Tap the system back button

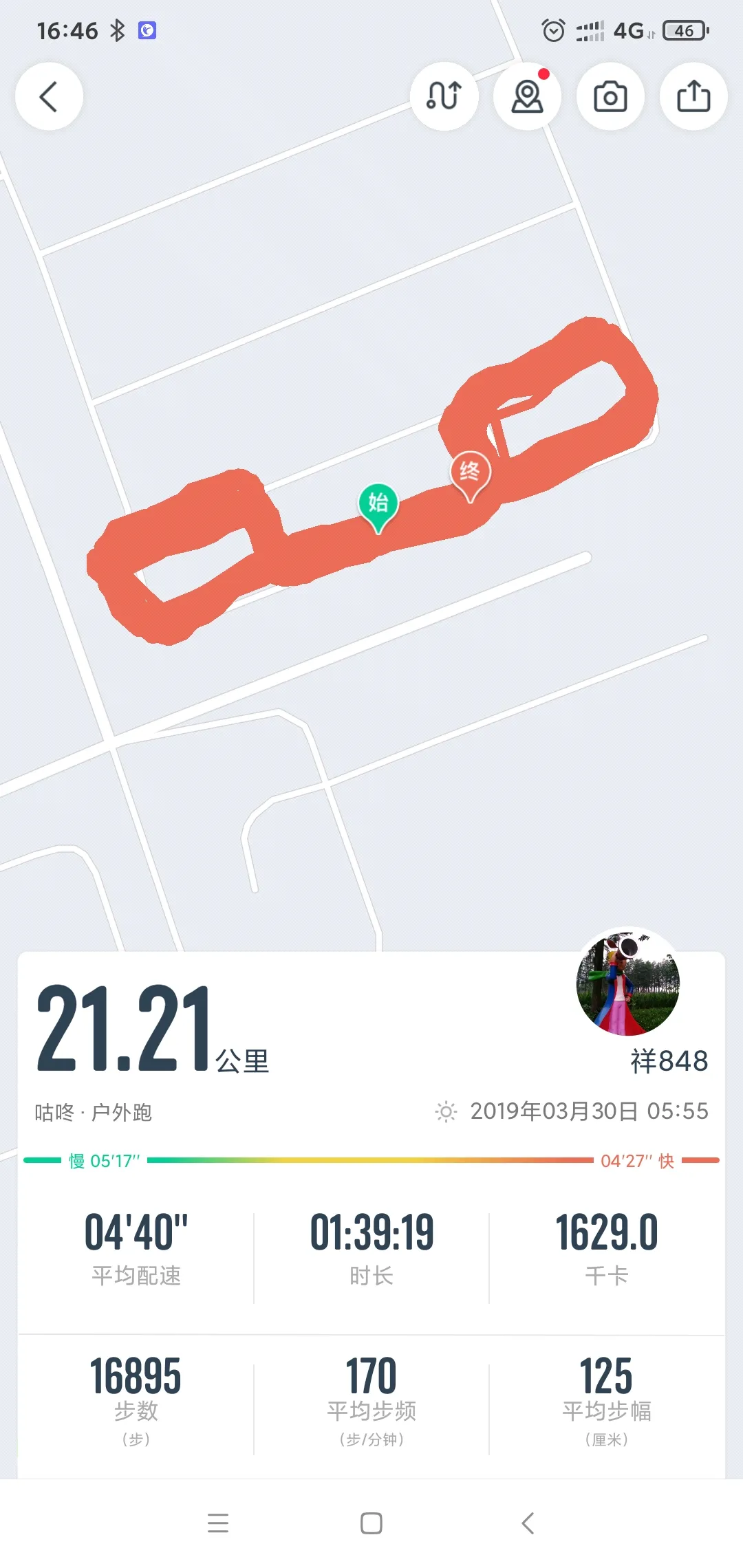(x=528, y=1523)
